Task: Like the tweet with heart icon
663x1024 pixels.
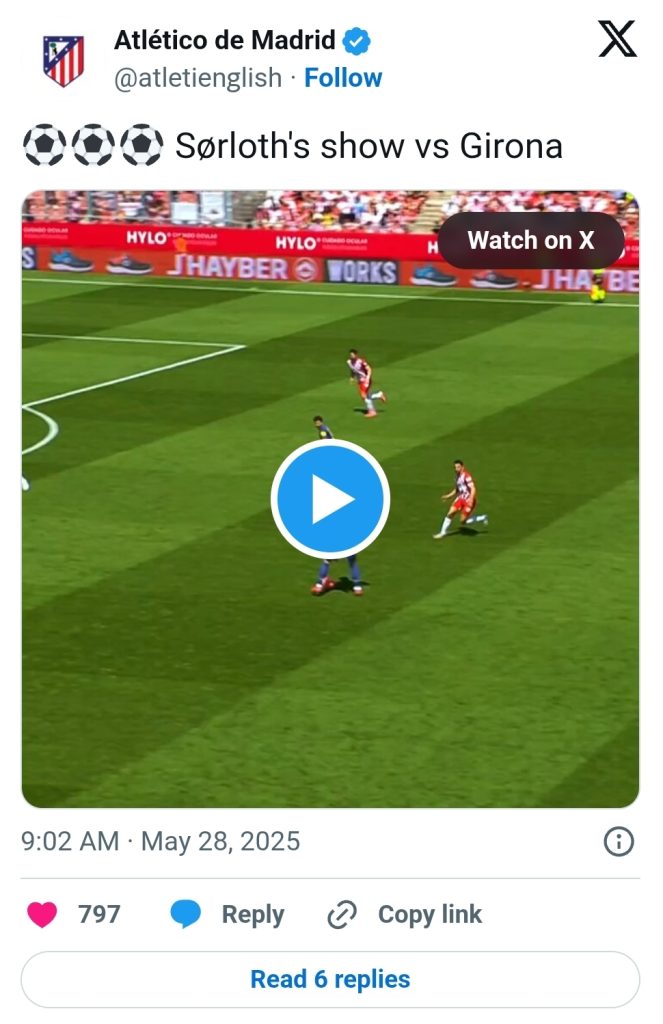Action: [x=42, y=914]
